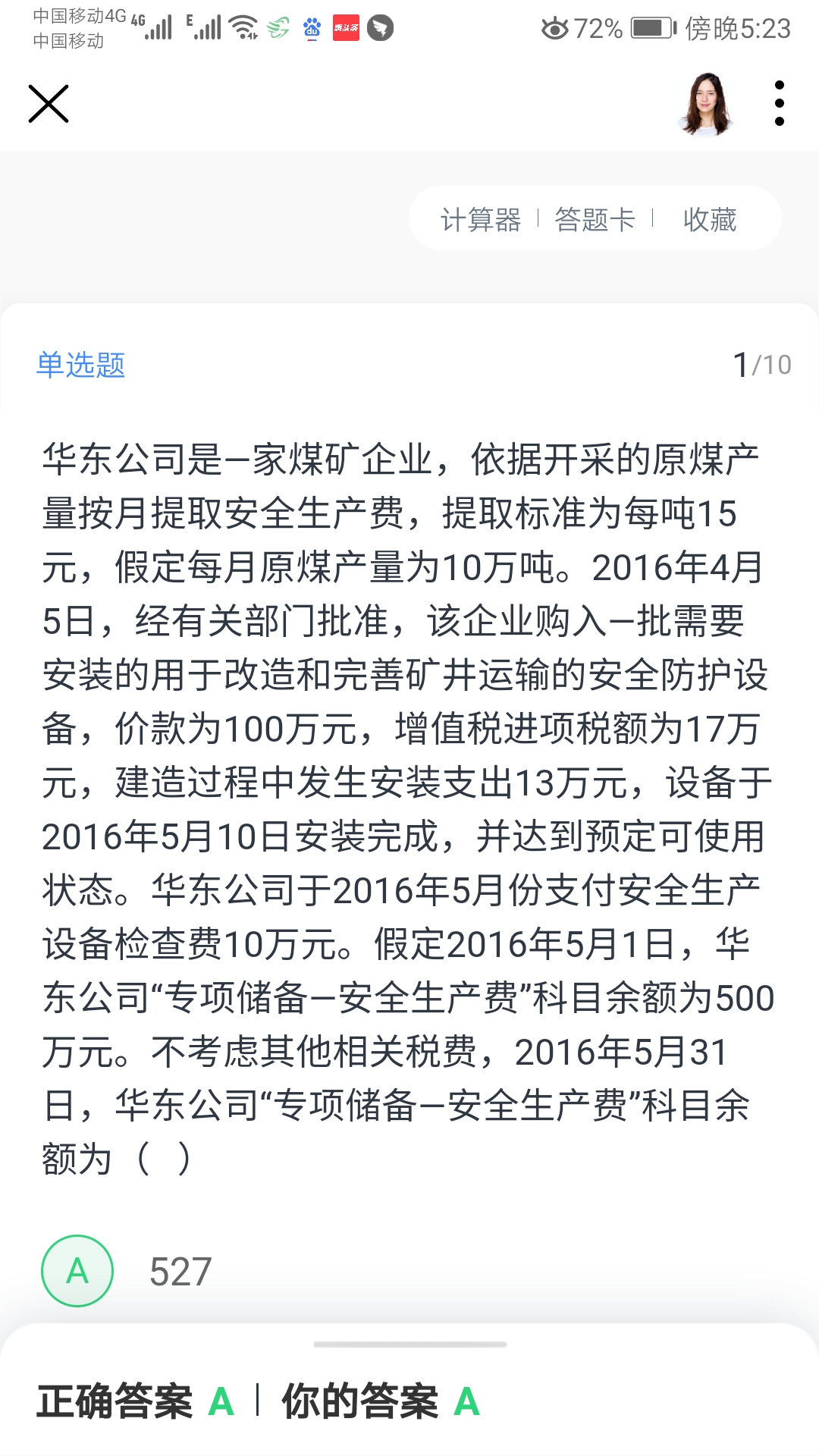The width and height of the screenshot is (819, 1456).
Task: Tap the answer panel's drag handle
Action: [x=409, y=1345]
